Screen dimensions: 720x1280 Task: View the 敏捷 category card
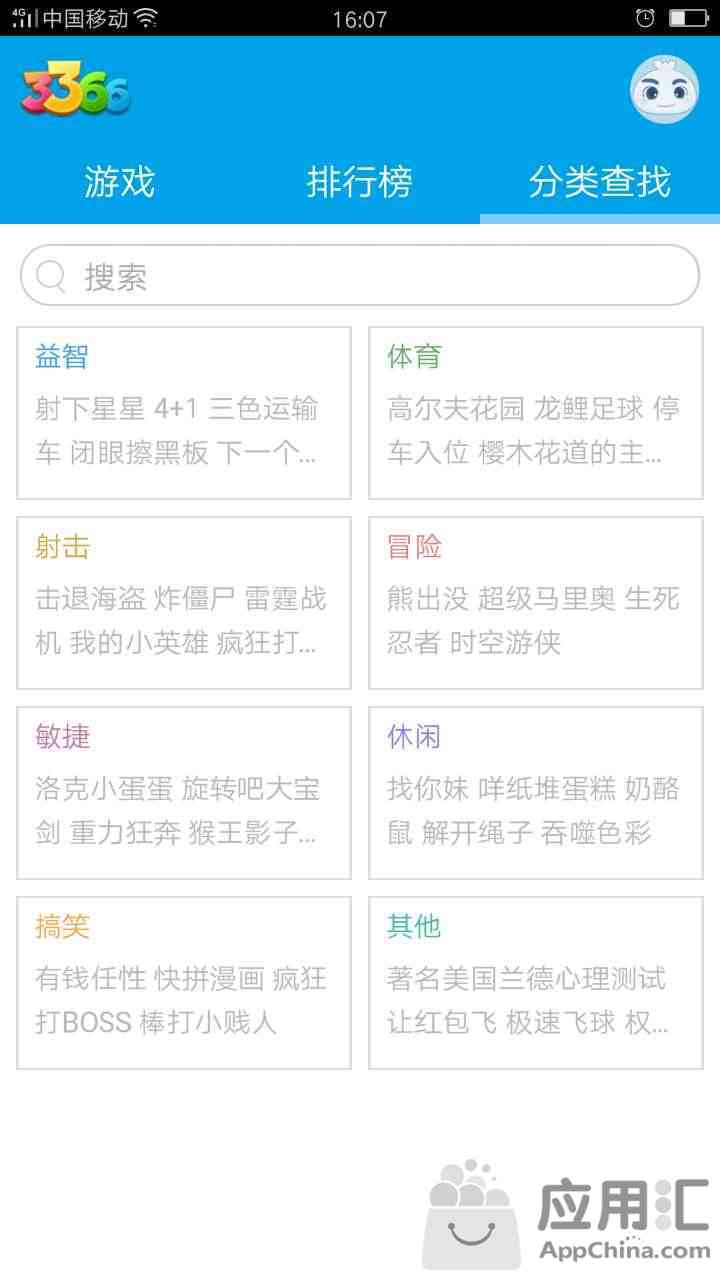[x=184, y=793]
